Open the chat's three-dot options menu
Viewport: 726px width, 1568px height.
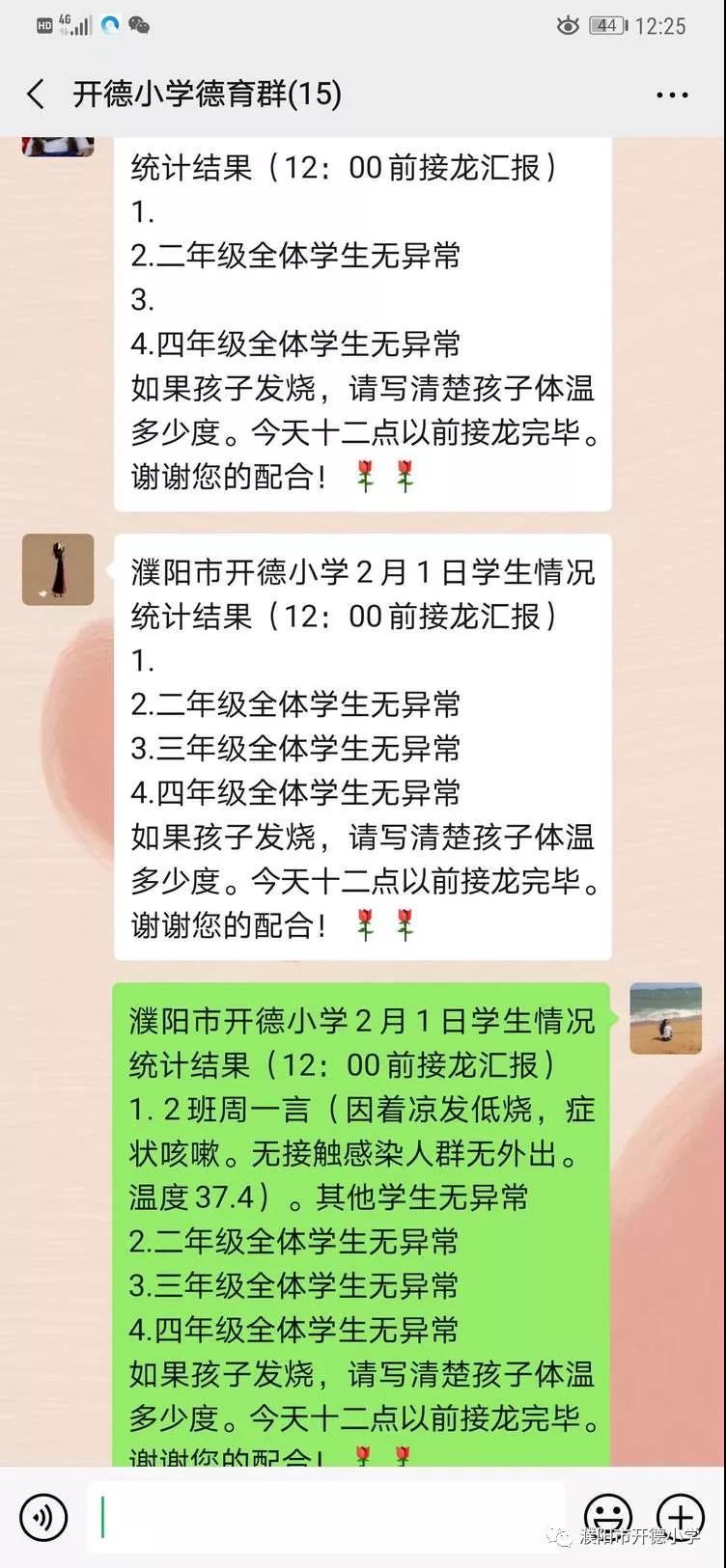[x=672, y=95]
